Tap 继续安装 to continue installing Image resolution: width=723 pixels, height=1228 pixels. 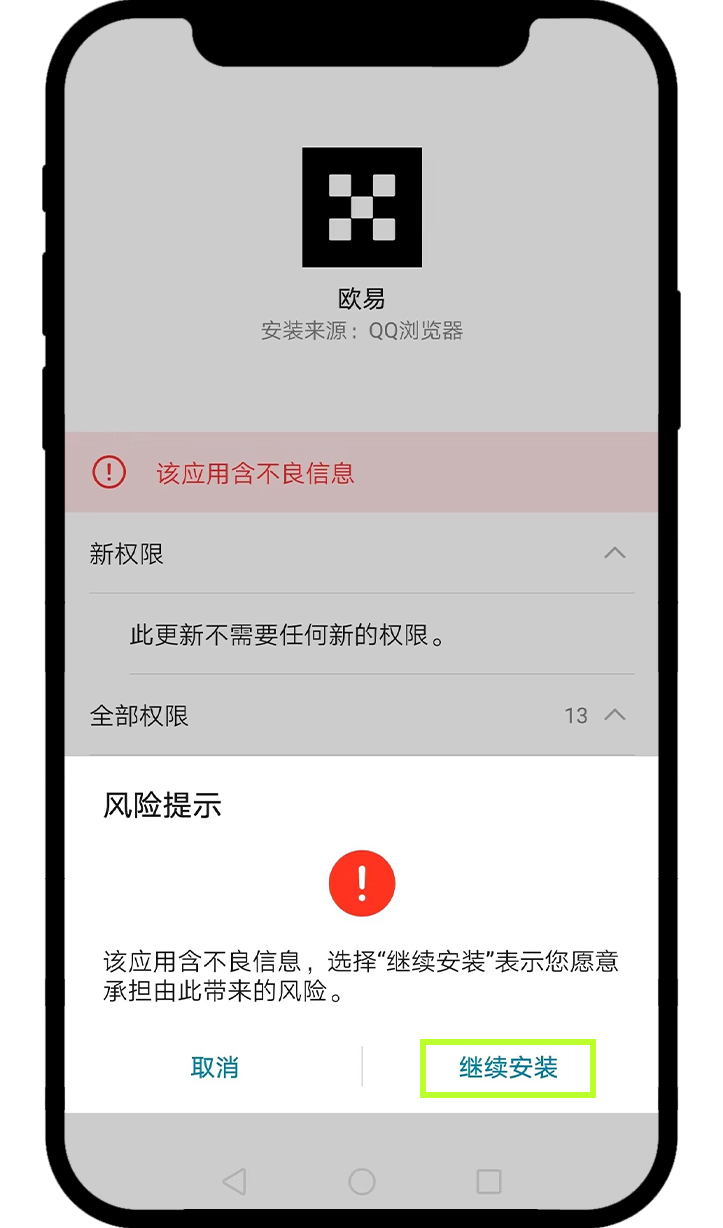coord(508,1068)
